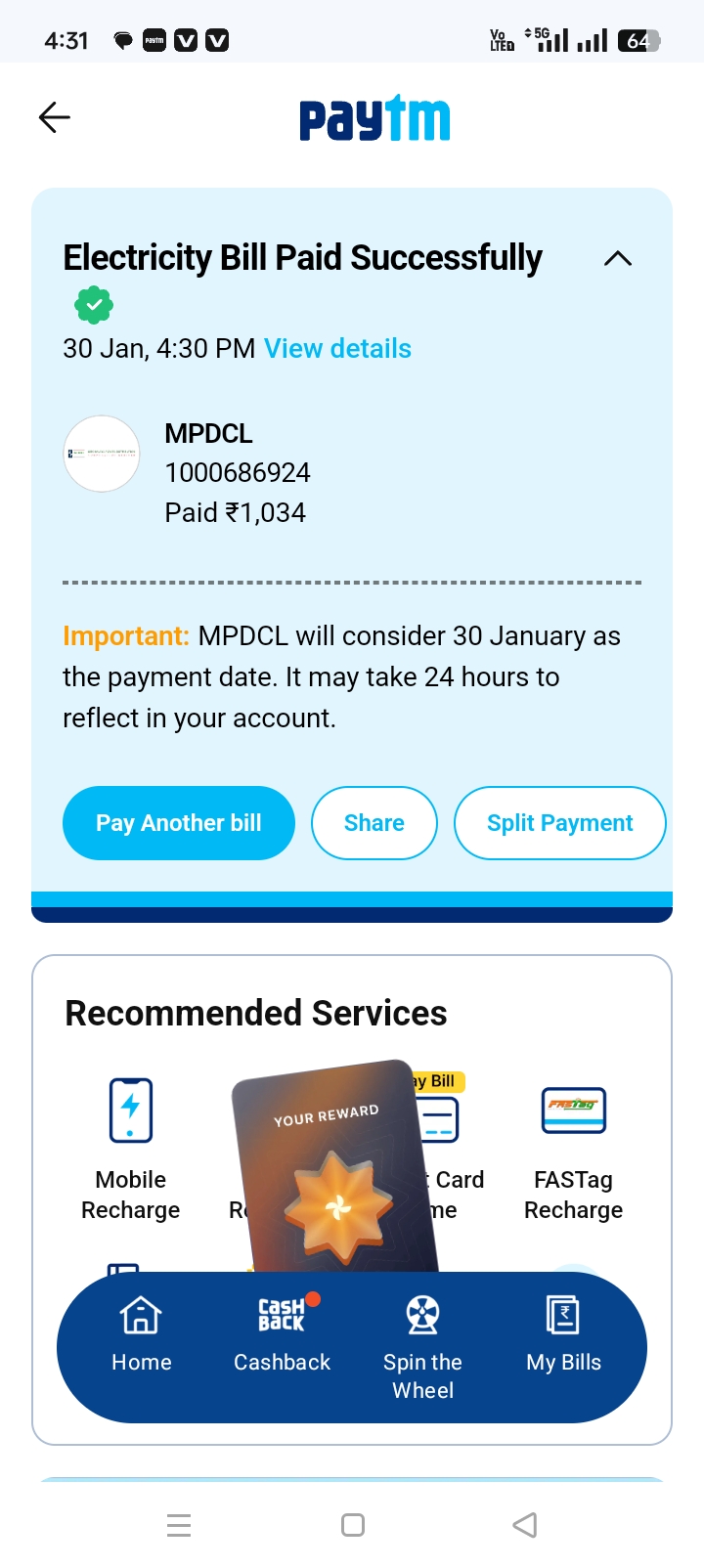Screen dimensions: 704x1568
Task: Open the Your Reward cashback card
Action: [x=334, y=1168]
